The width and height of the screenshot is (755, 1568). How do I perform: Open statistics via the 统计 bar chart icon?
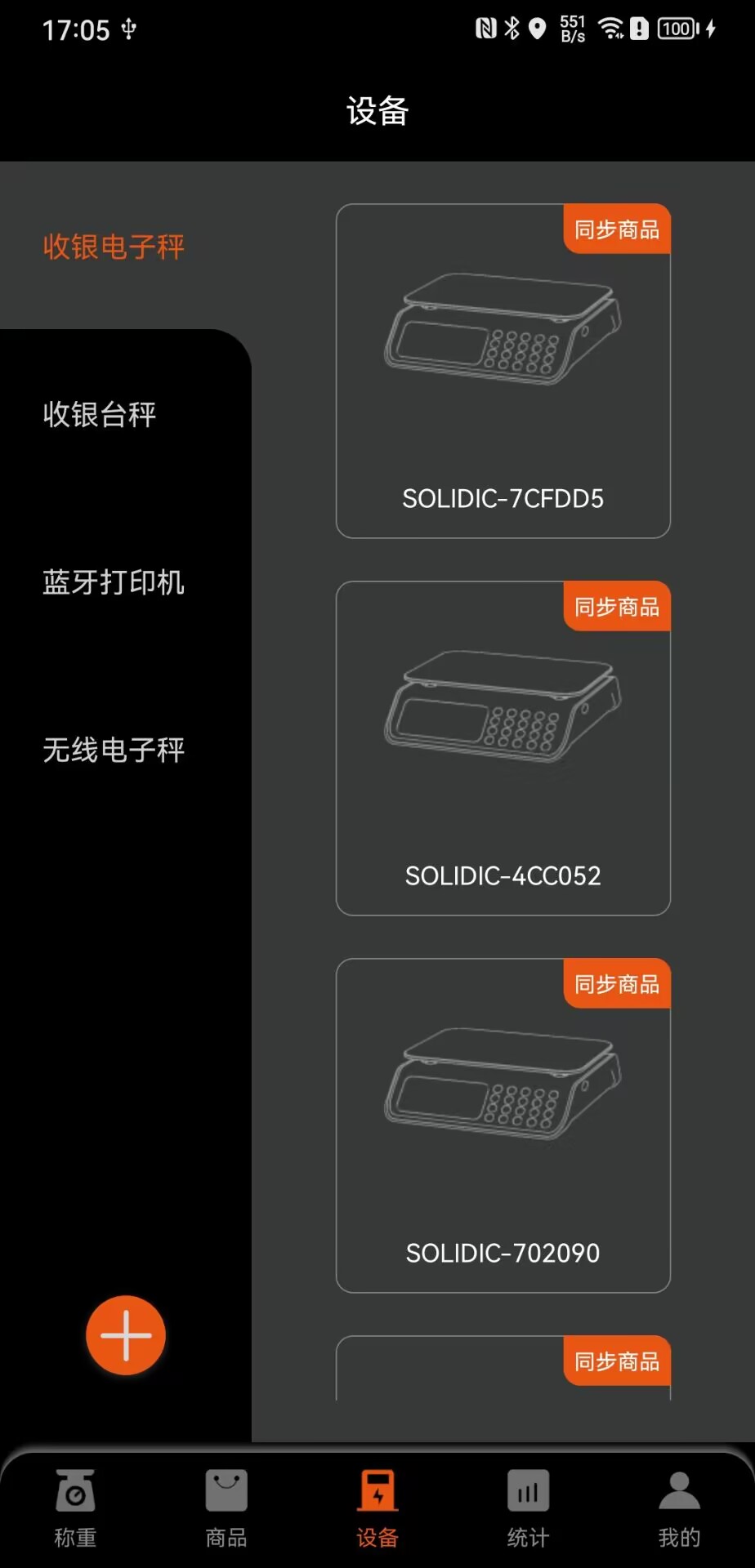click(x=528, y=1505)
